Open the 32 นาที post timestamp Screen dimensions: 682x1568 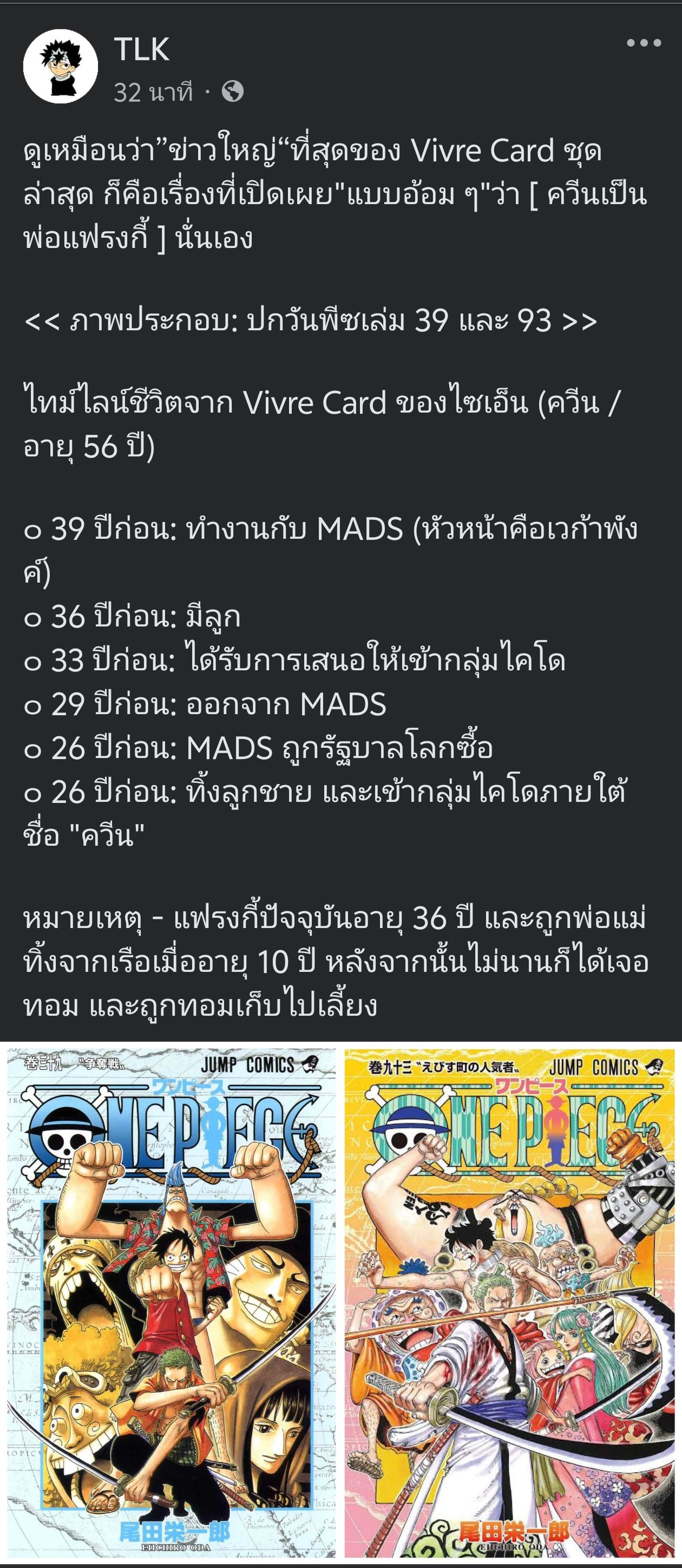point(153,93)
